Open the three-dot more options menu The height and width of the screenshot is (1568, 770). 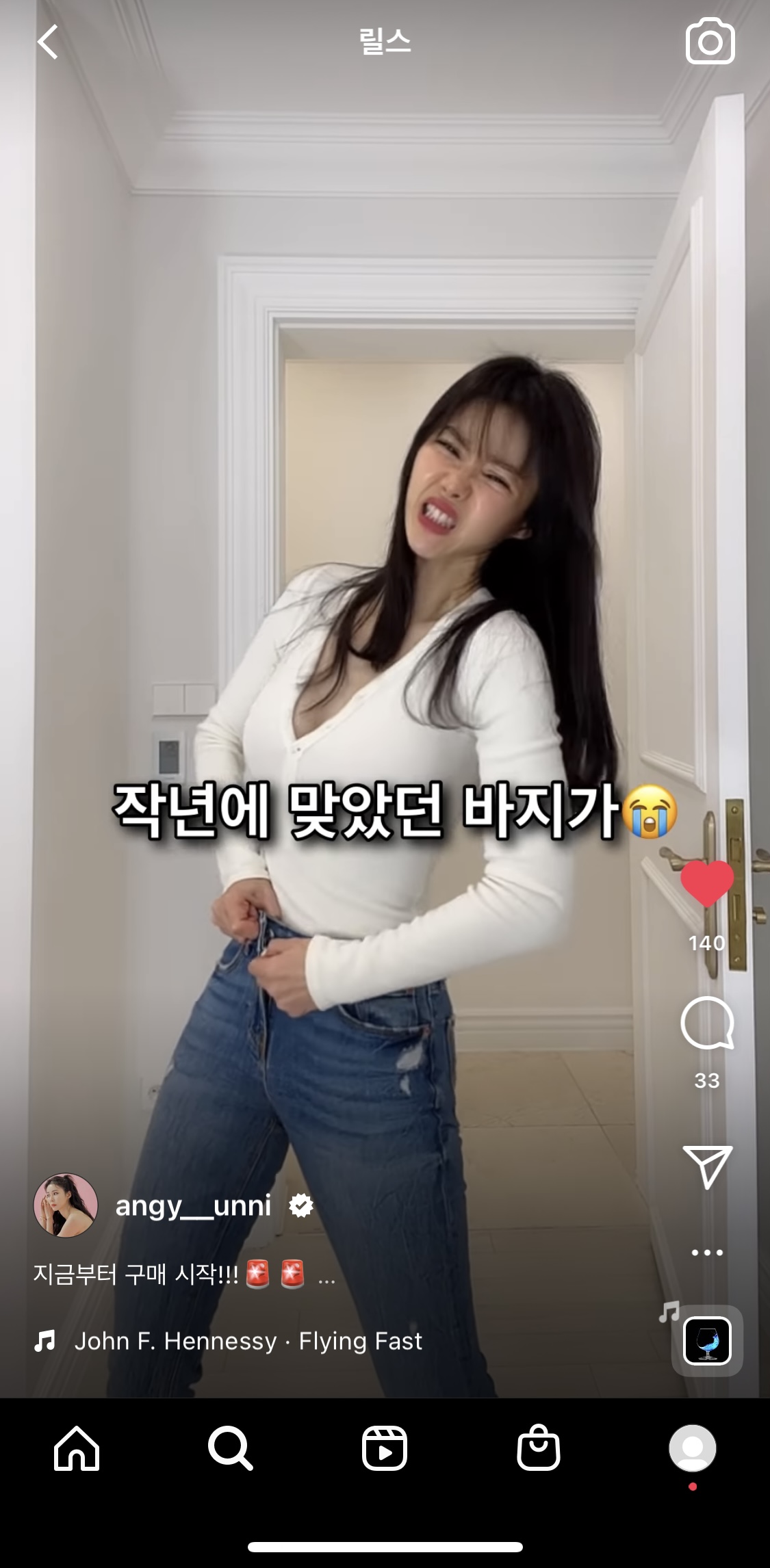(707, 1253)
